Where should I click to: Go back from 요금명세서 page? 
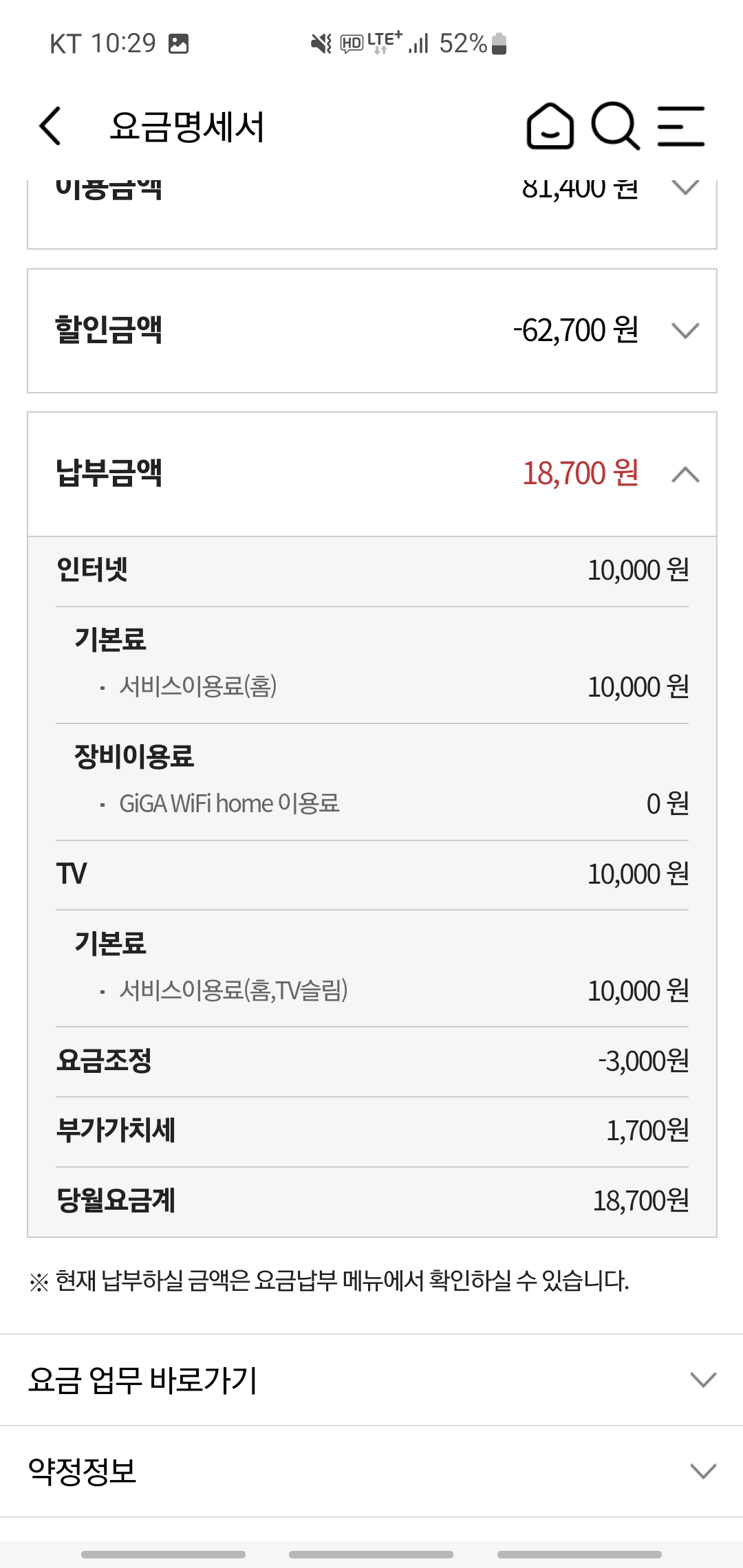click(x=50, y=127)
